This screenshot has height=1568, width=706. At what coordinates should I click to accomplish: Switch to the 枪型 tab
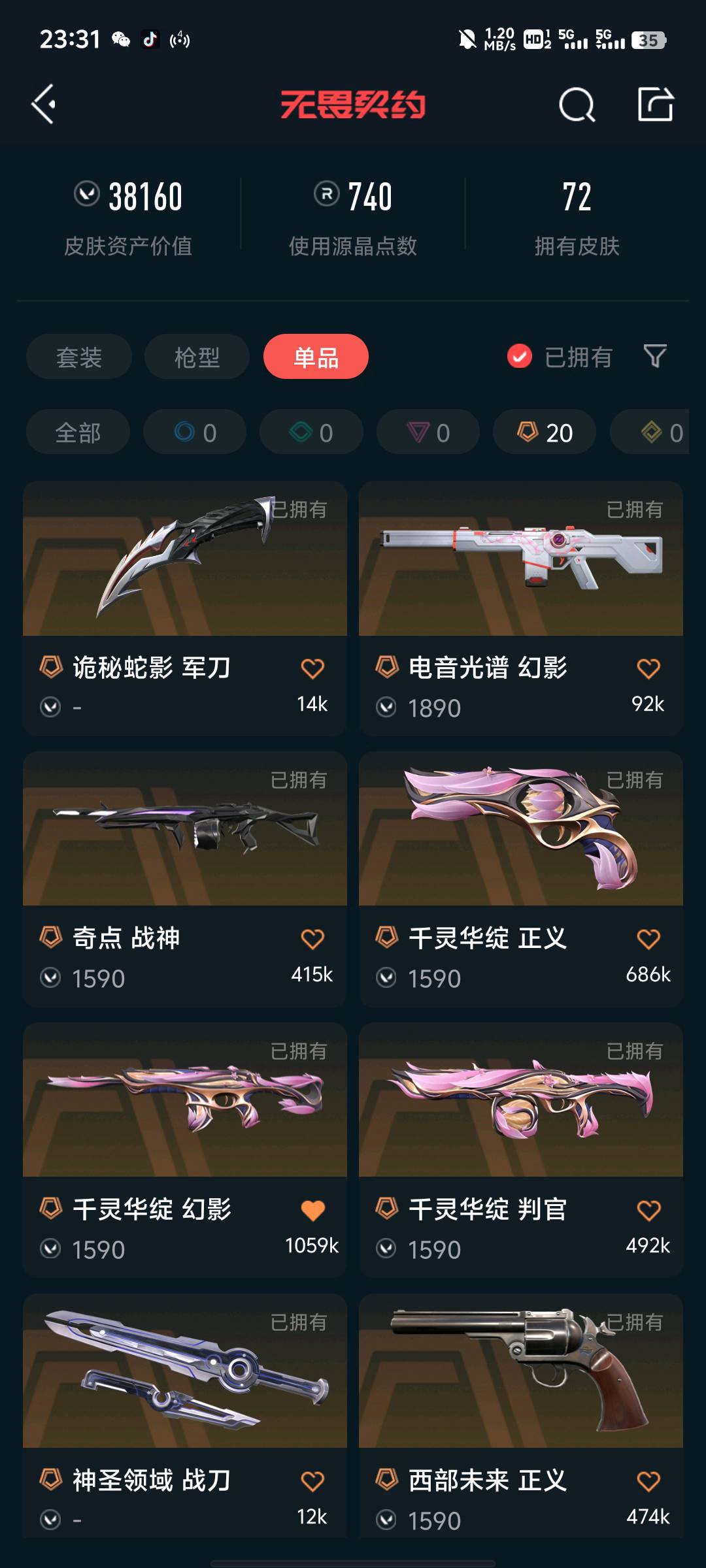point(197,357)
